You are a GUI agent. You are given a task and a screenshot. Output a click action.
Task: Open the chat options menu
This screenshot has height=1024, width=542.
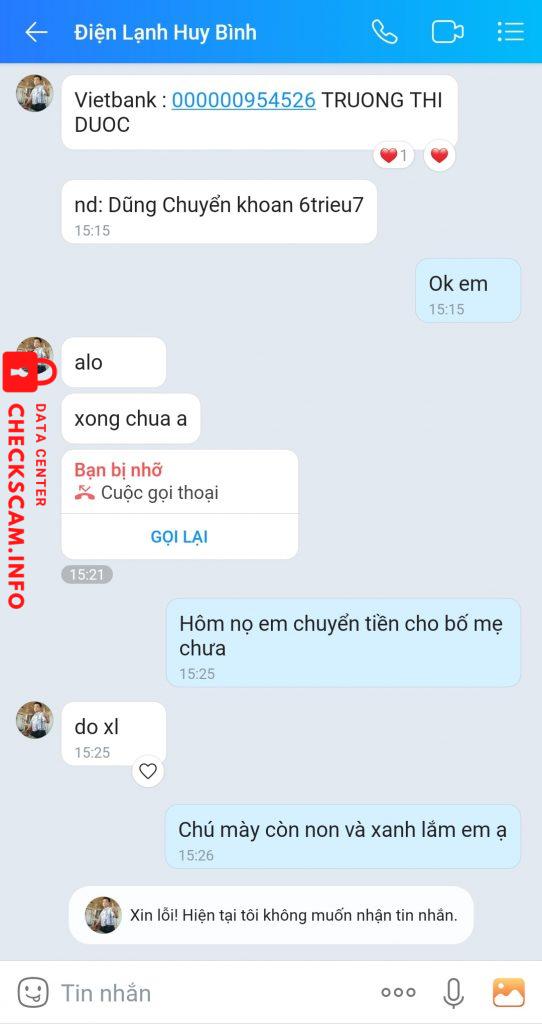pos(510,32)
